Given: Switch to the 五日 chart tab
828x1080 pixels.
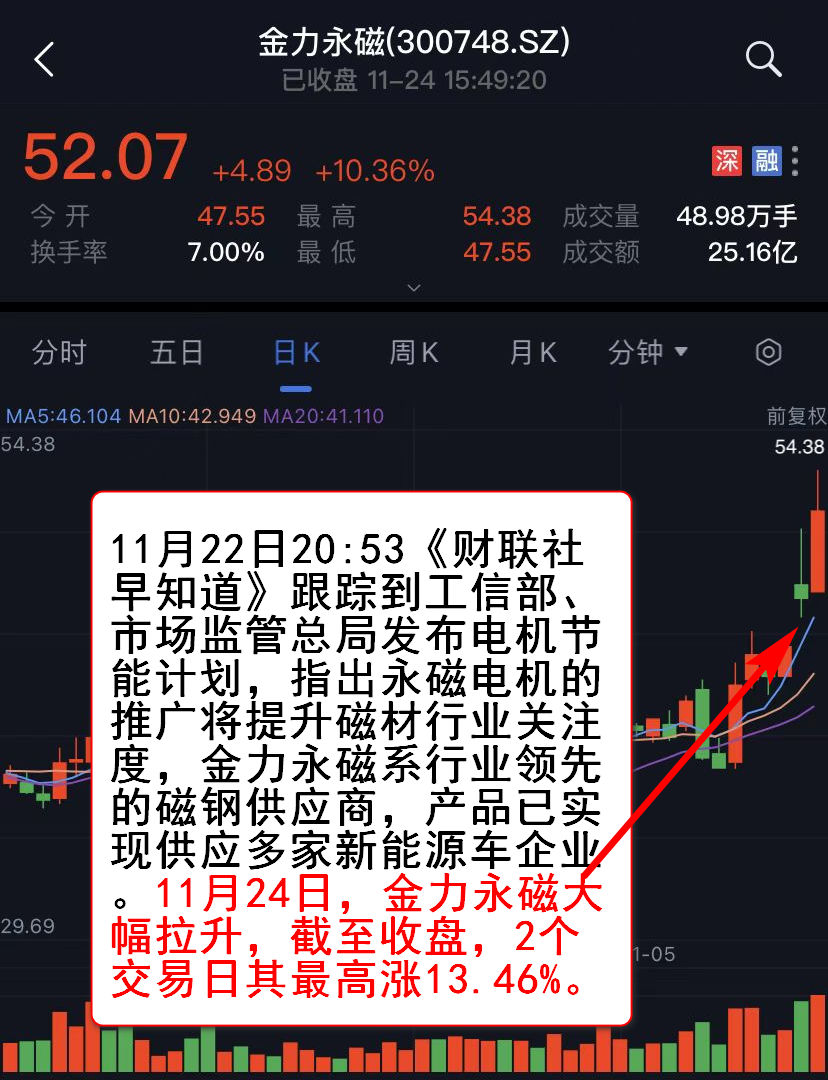Looking at the screenshot, I should point(177,353).
